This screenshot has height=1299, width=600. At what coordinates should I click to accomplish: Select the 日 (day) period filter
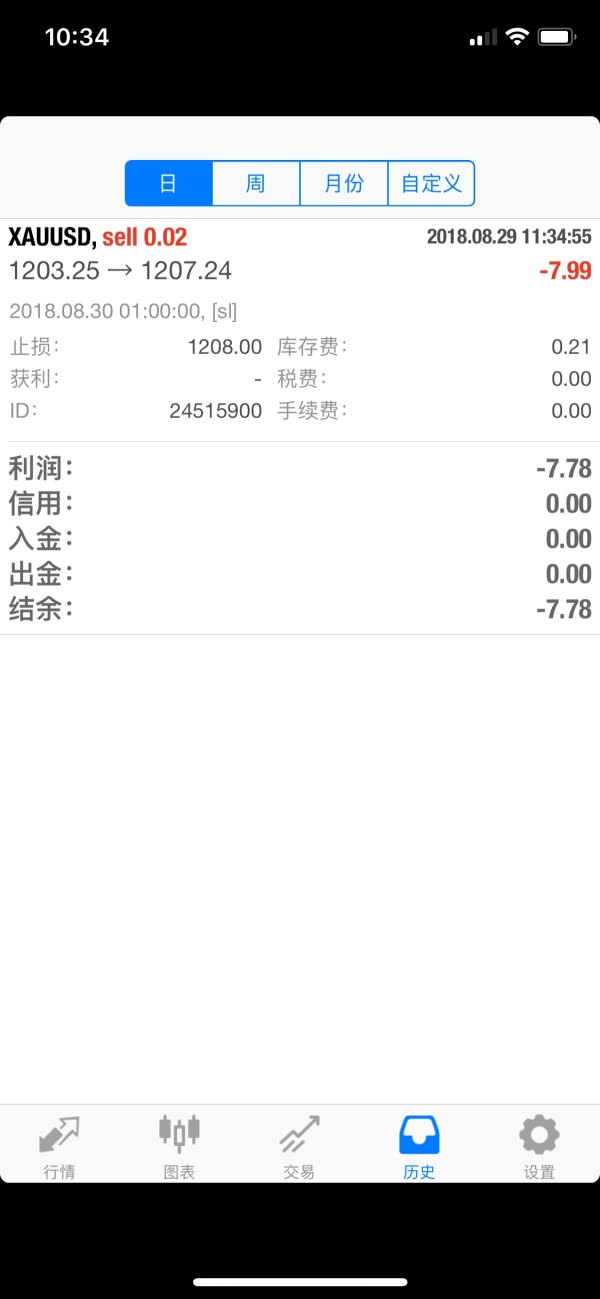169,184
